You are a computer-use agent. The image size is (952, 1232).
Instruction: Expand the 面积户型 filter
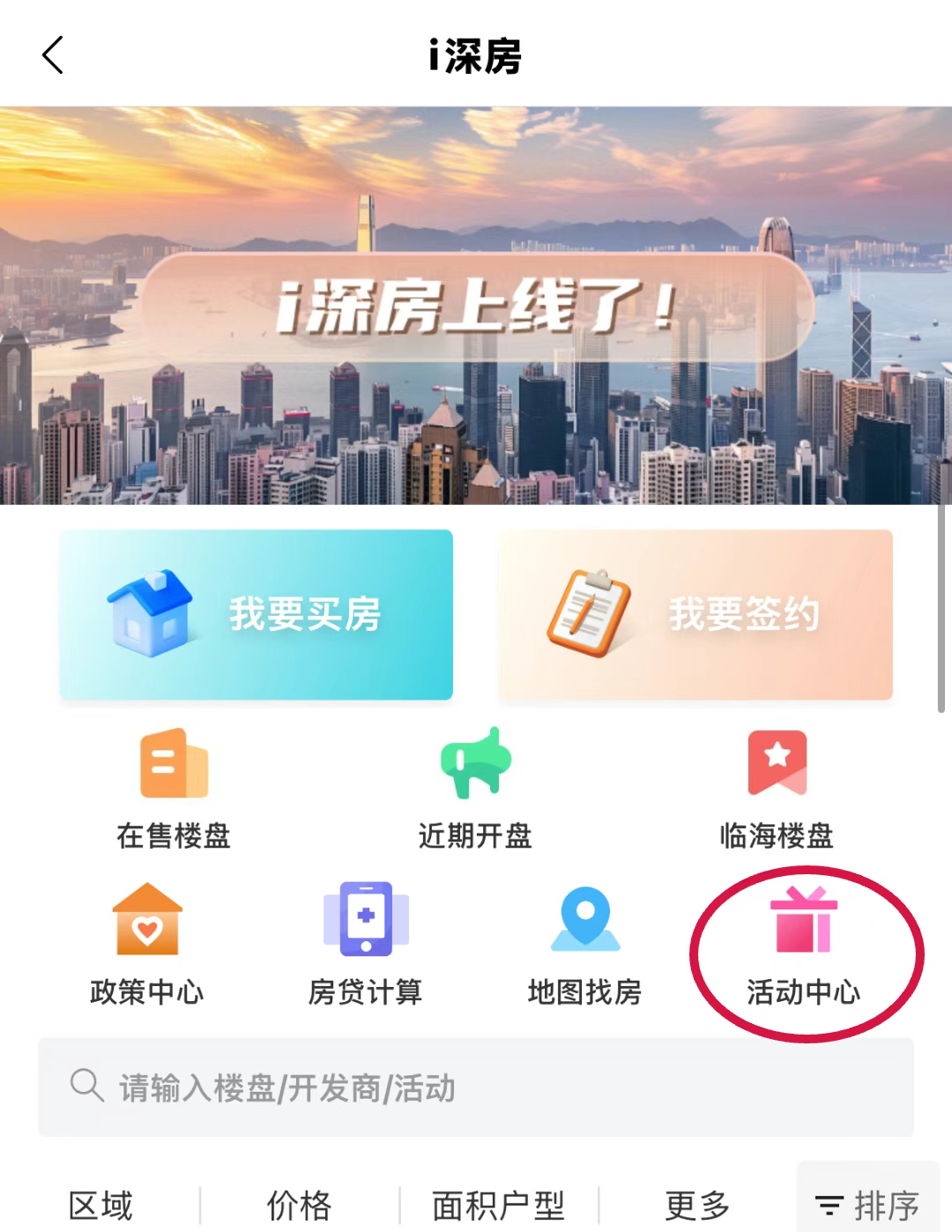[x=498, y=1205]
